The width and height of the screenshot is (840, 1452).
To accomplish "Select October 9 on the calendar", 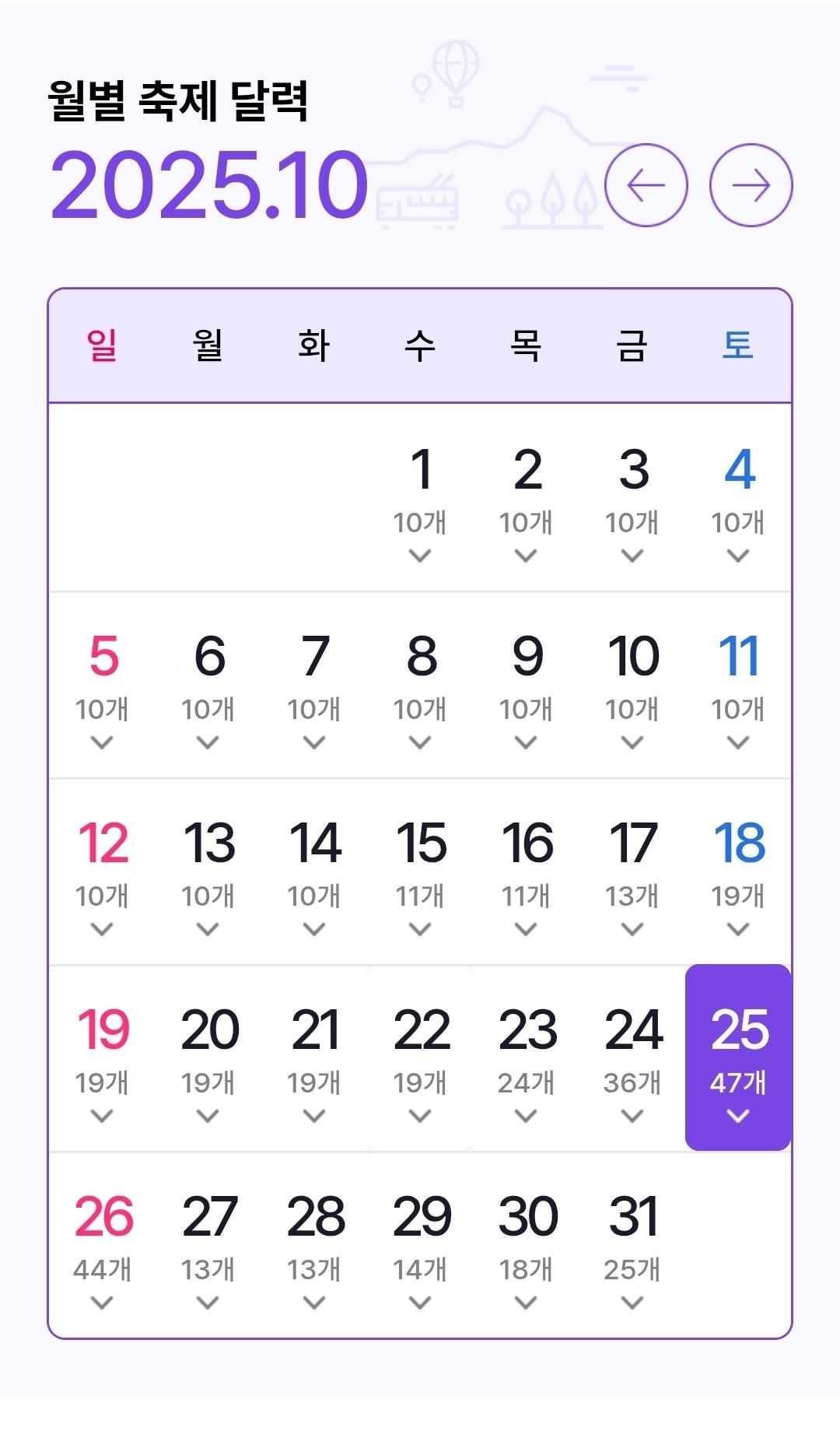I will coord(527,685).
